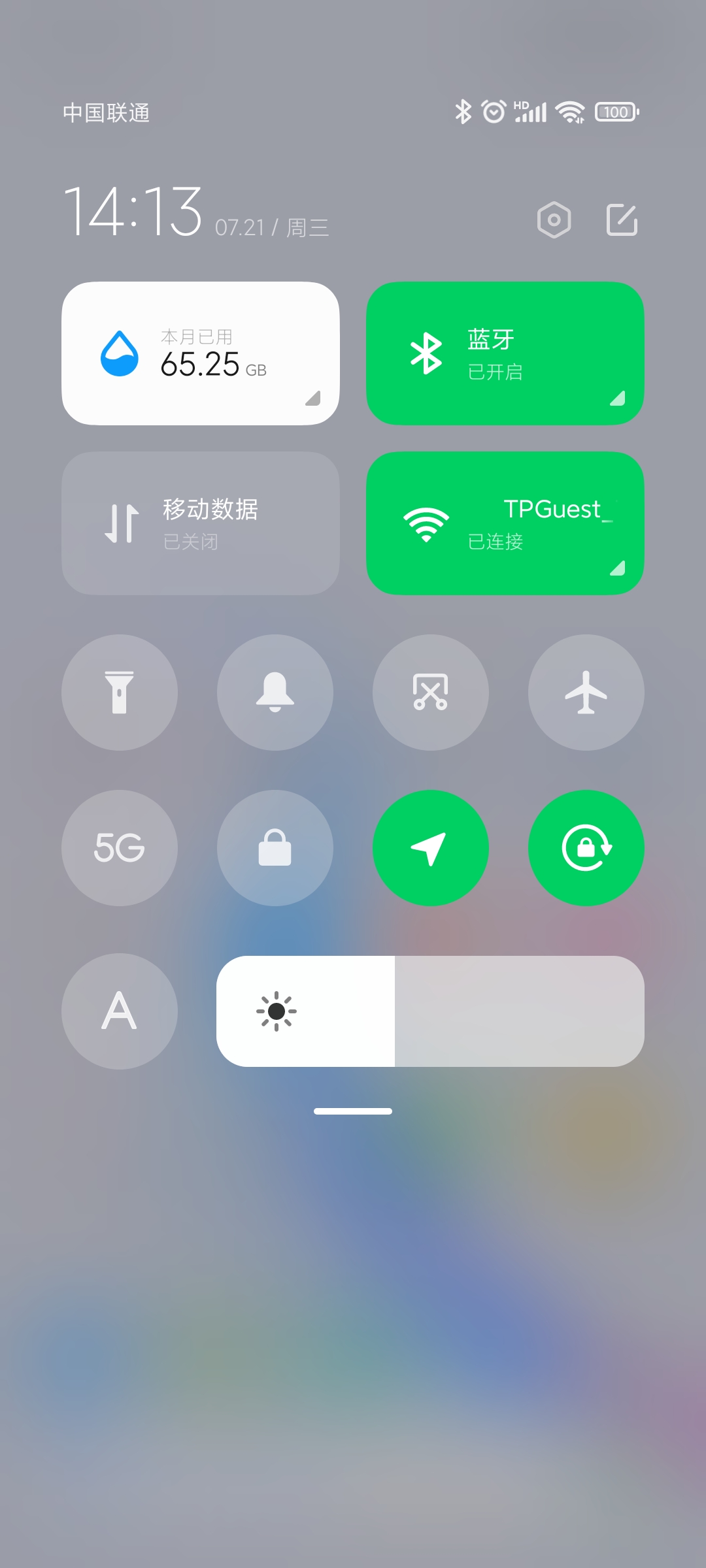Take a screenshot with the scissors icon
This screenshot has width=706, height=1568.
[431, 693]
